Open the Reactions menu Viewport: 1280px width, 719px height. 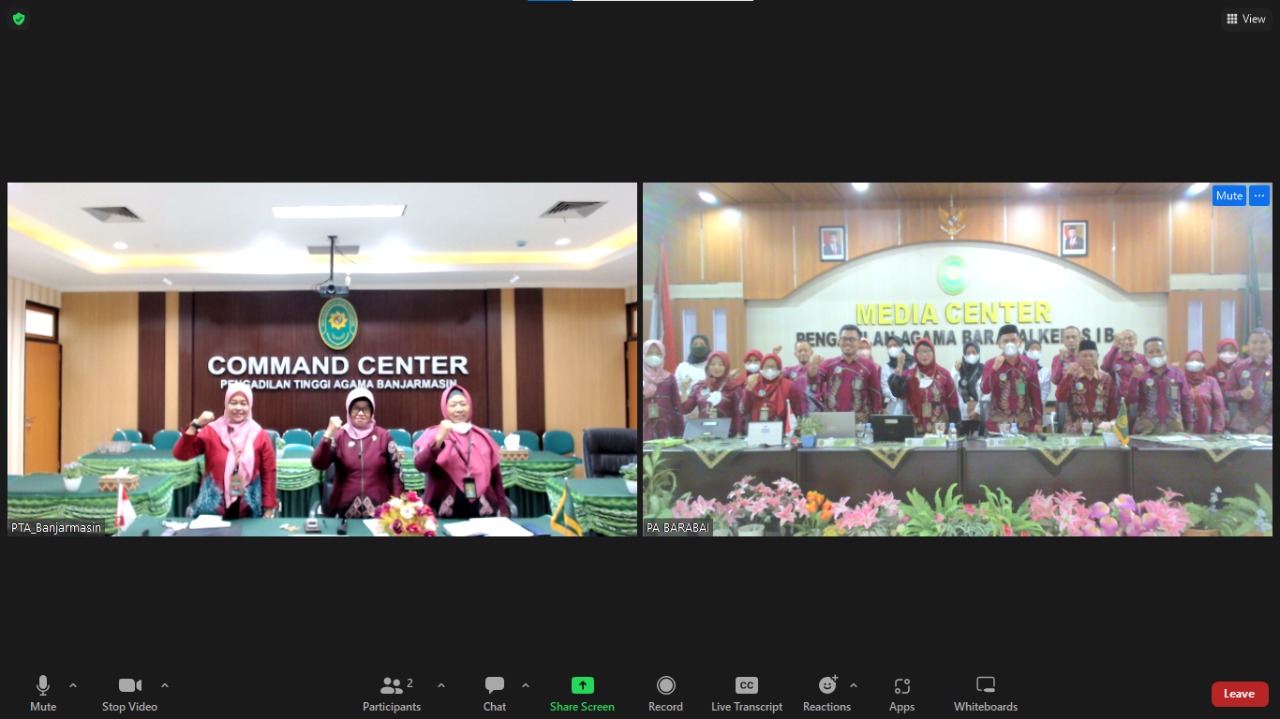(x=827, y=692)
